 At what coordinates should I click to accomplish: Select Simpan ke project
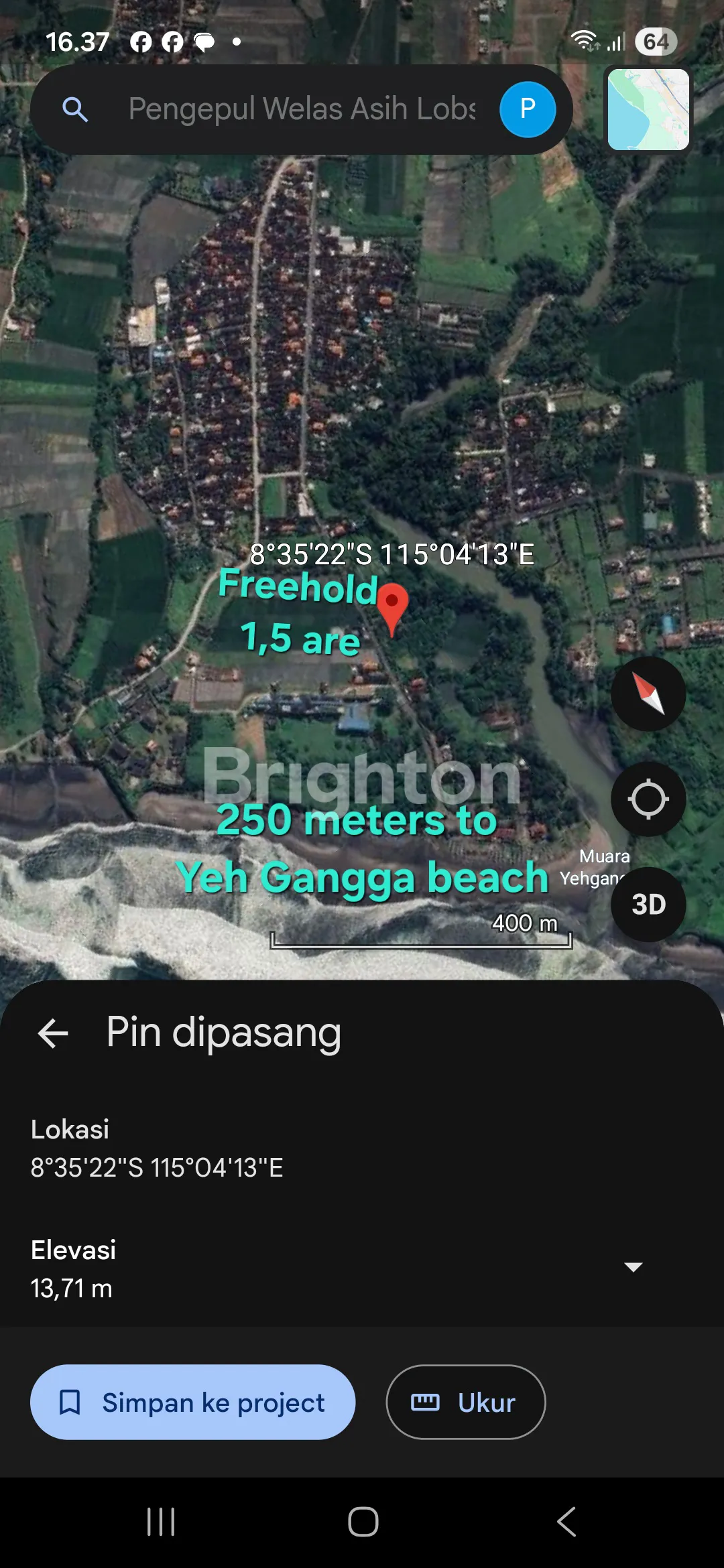click(x=193, y=1402)
